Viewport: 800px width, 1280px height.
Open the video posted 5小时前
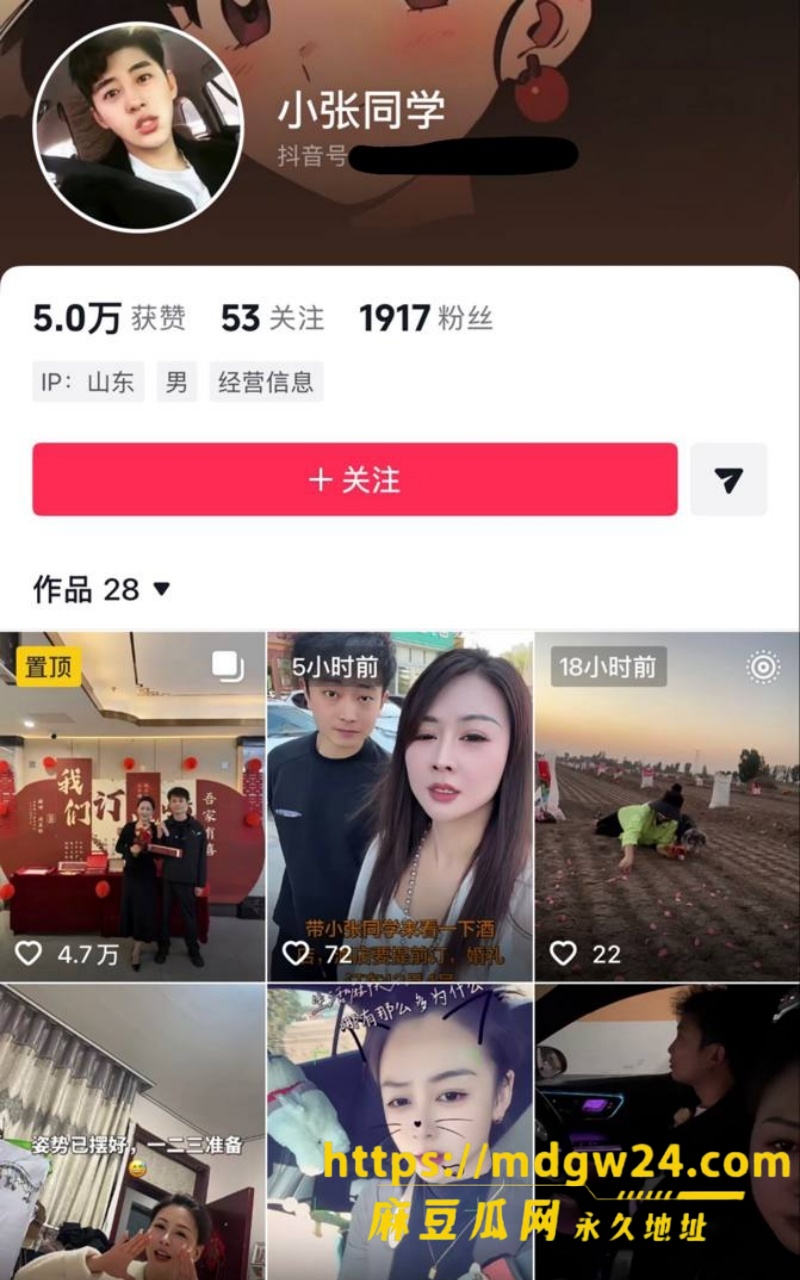click(x=400, y=806)
